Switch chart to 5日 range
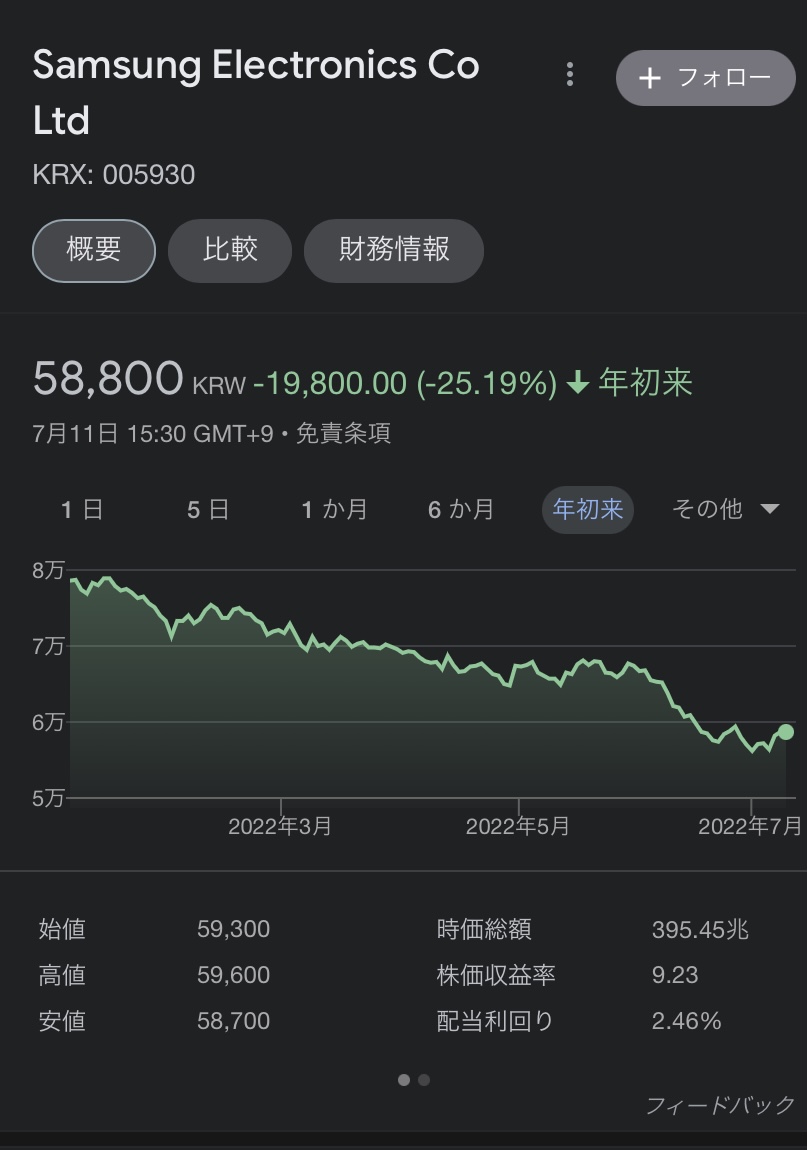 (x=208, y=510)
